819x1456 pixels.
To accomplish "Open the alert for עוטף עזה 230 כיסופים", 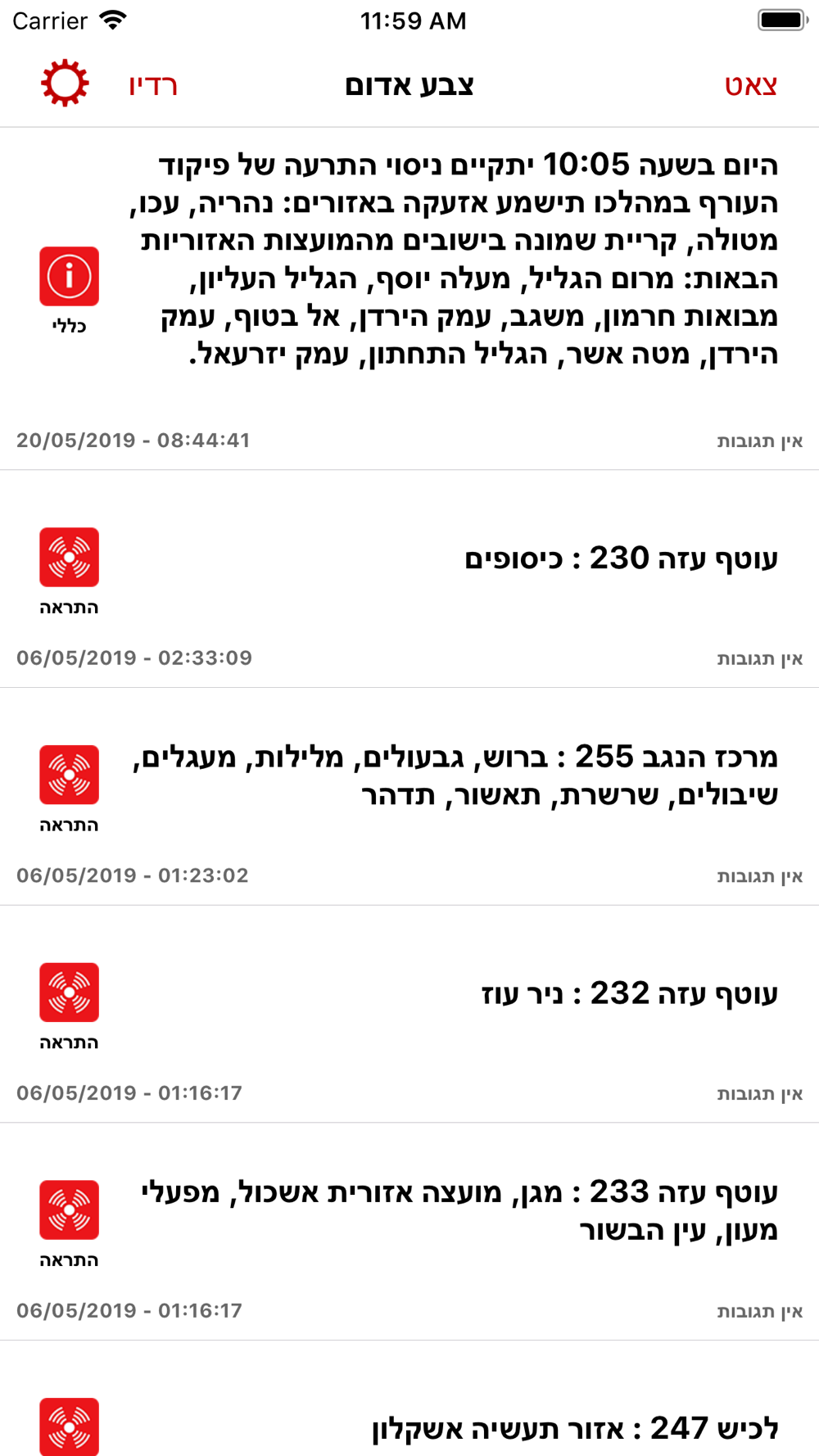I will 621,558.
